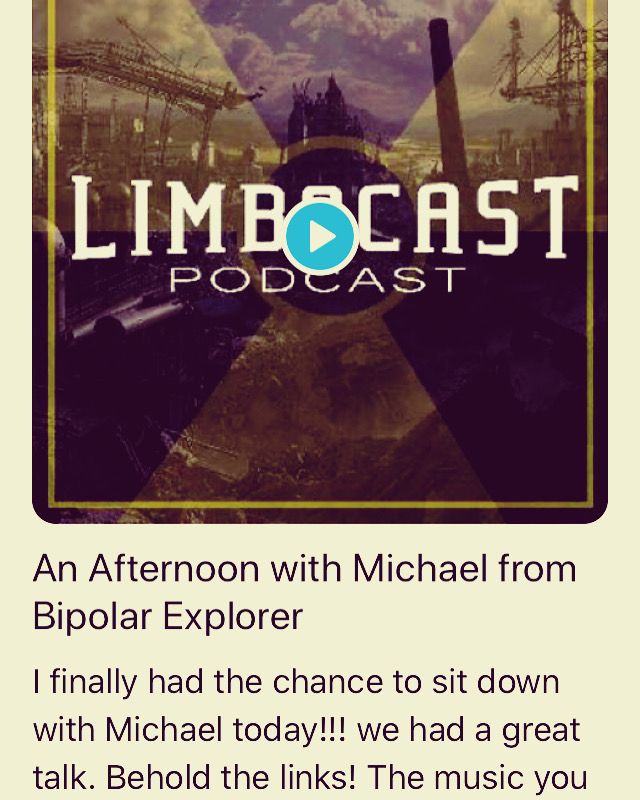Open episode An Afternoon with Michael
640x800 pixels.
tap(304, 592)
